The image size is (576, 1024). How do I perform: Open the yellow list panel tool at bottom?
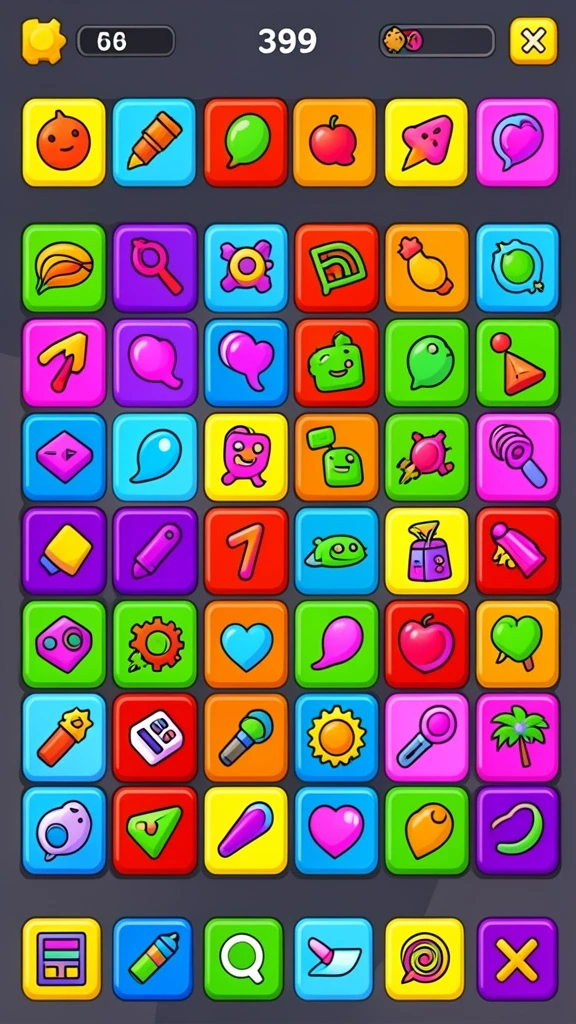pos(61,959)
